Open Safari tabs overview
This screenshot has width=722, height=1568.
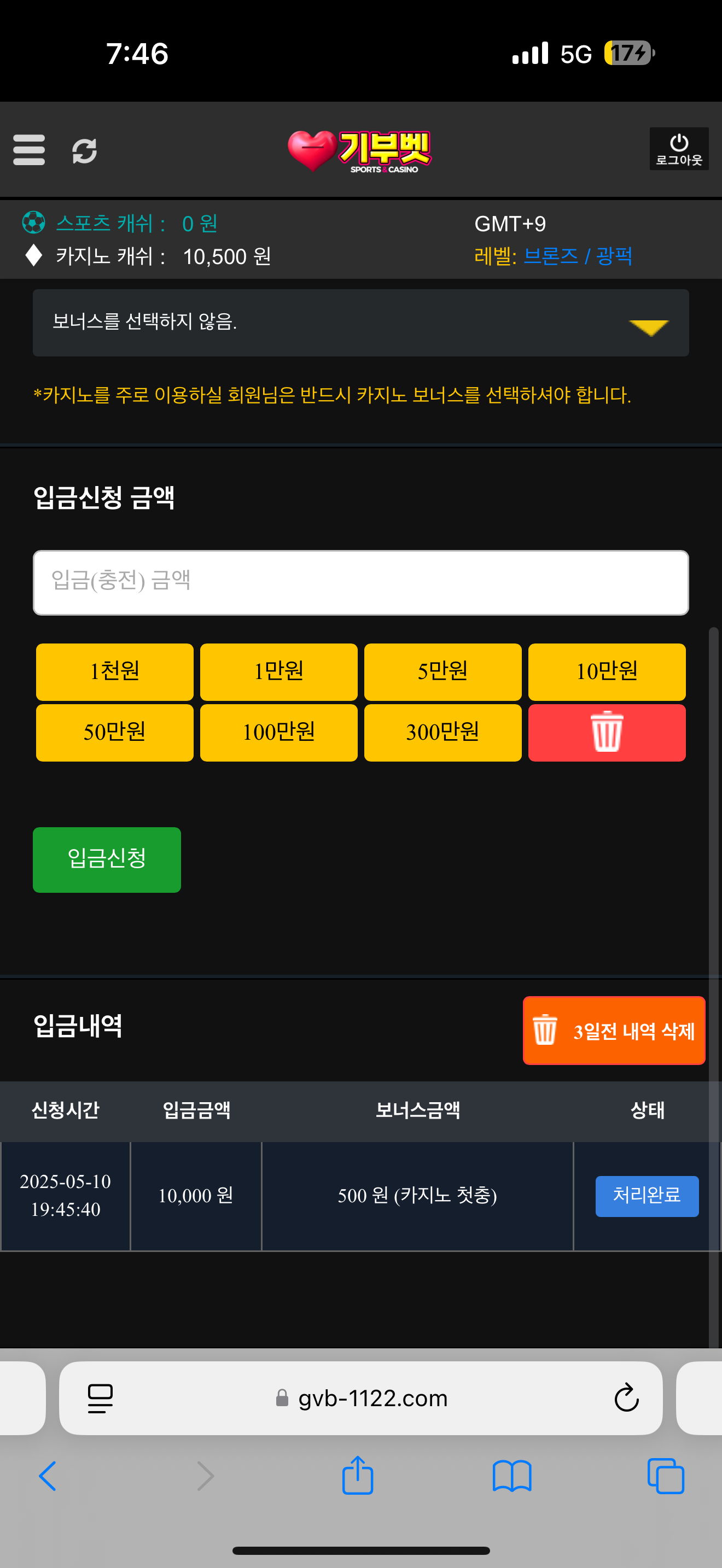(665, 1476)
